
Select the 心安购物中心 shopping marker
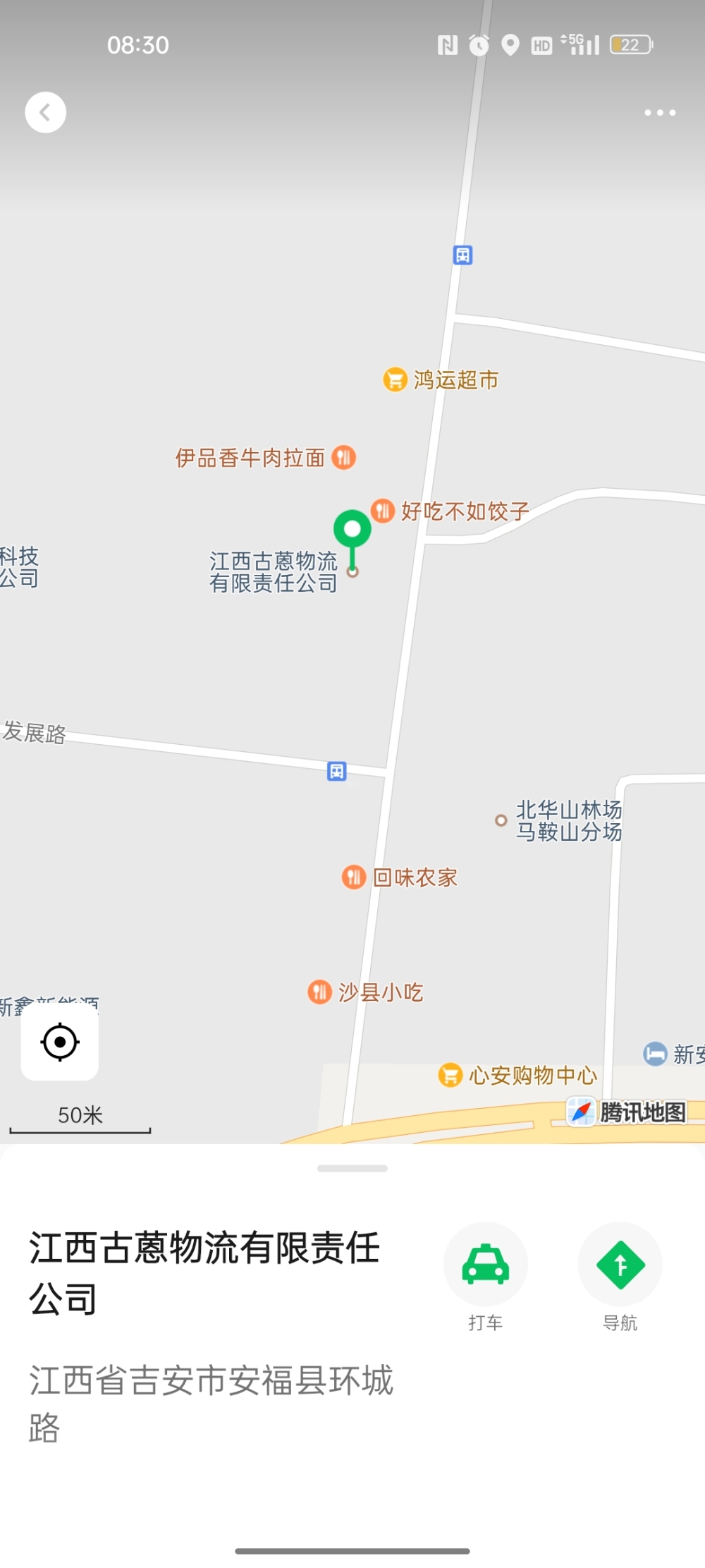[450, 1075]
